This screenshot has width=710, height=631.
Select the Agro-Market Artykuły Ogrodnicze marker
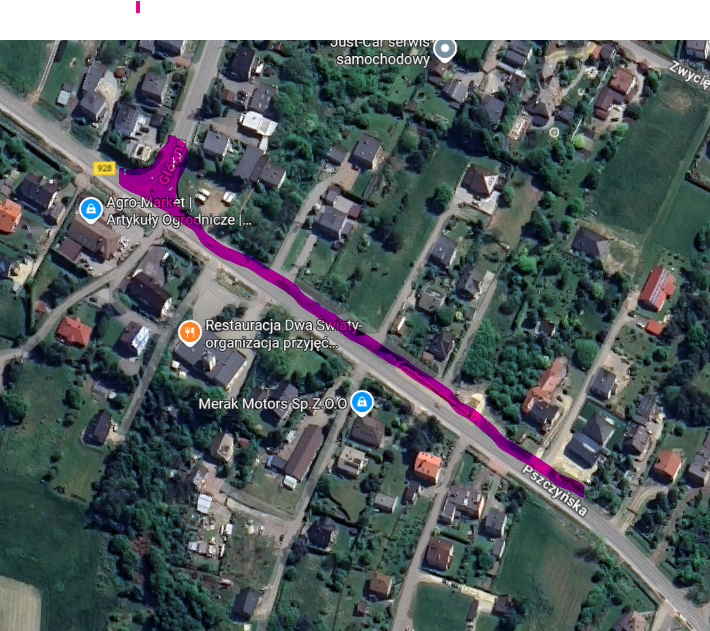click(x=90, y=209)
